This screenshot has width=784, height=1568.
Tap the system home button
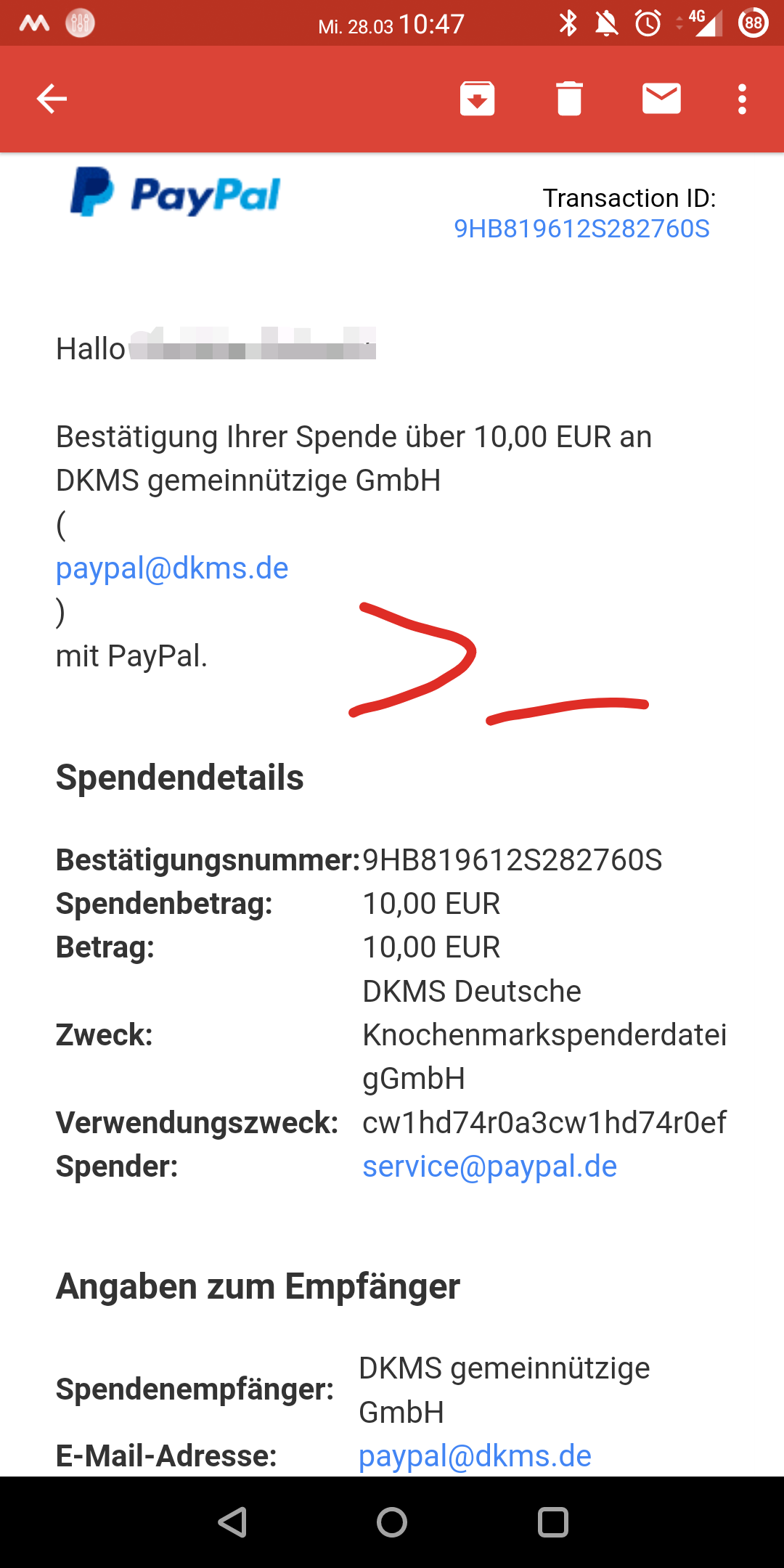coord(392,1522)
